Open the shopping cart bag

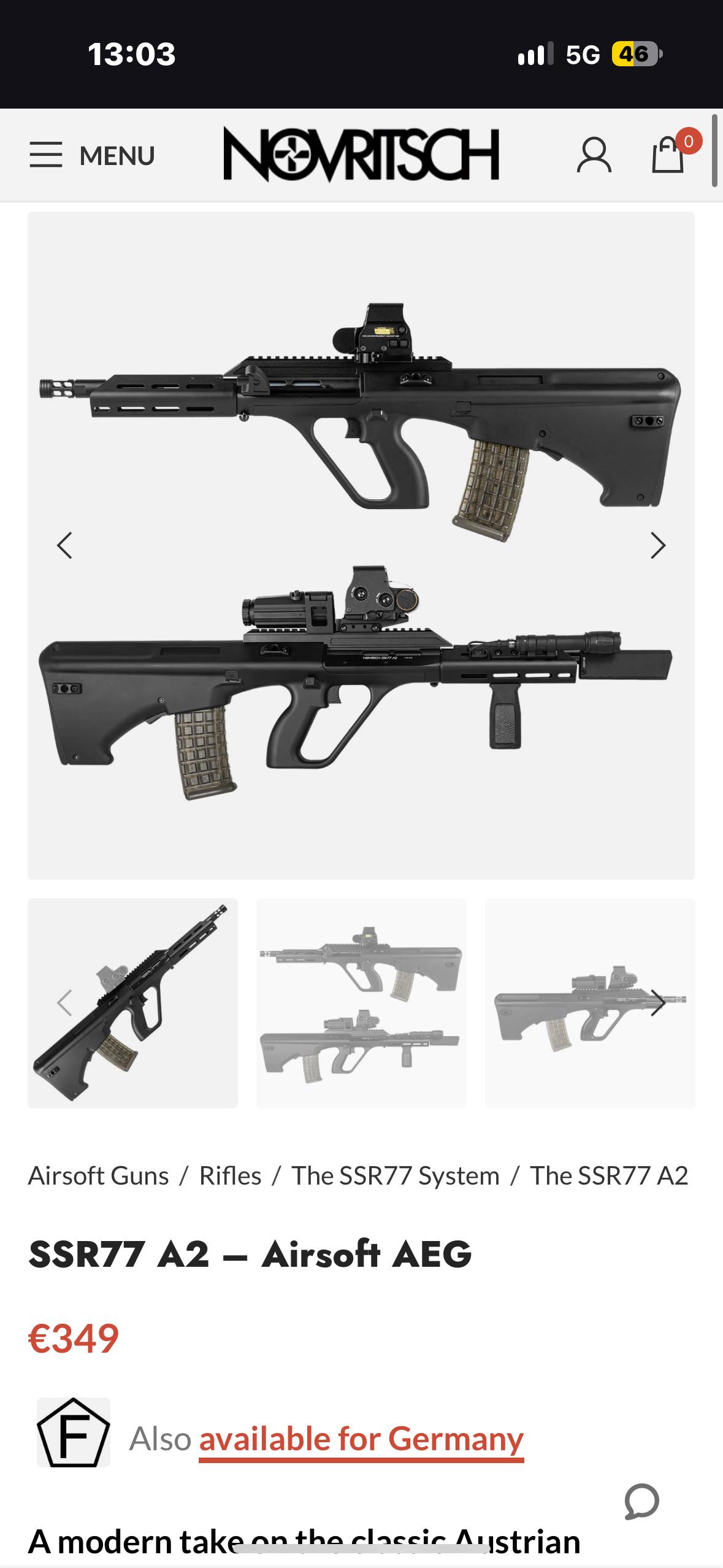coord(668,154)
